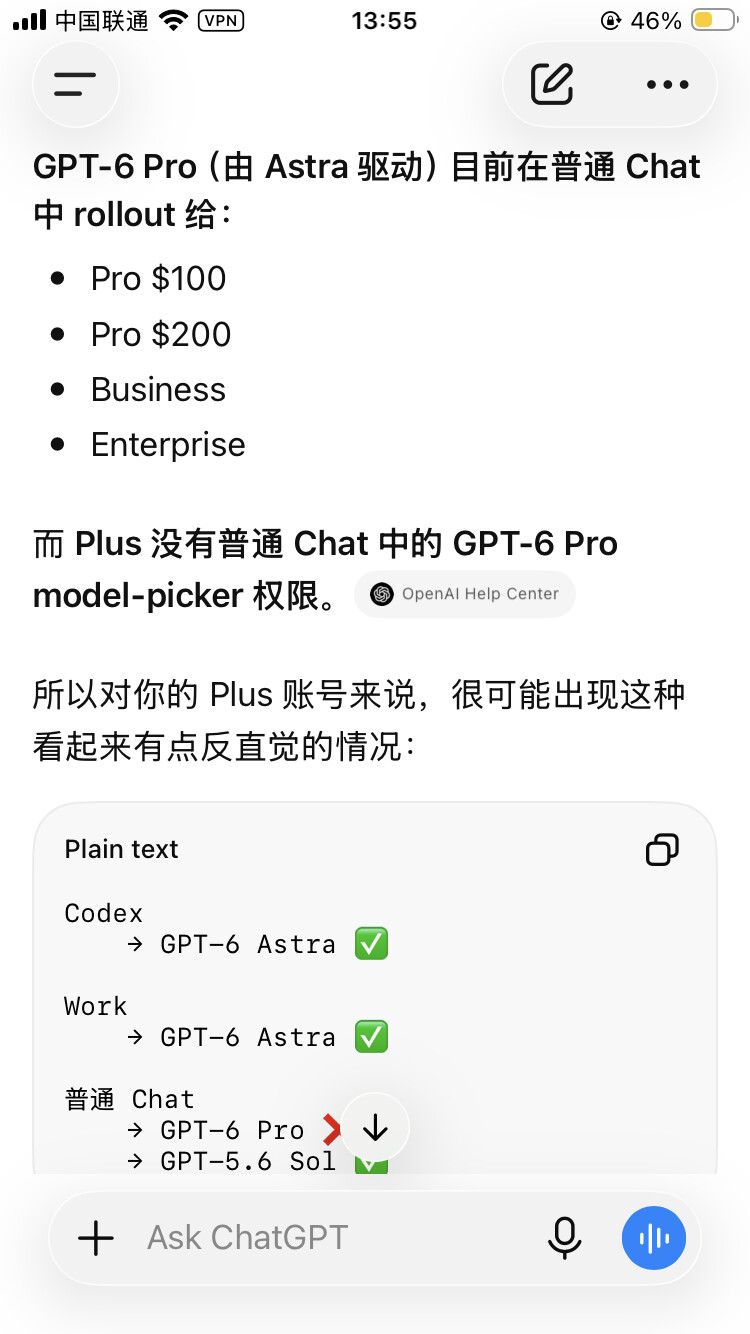Viewport: 750px width, 1334px height.
Task: Launch voice mode with the blue waveform button
Action: tap(654, 1238)
